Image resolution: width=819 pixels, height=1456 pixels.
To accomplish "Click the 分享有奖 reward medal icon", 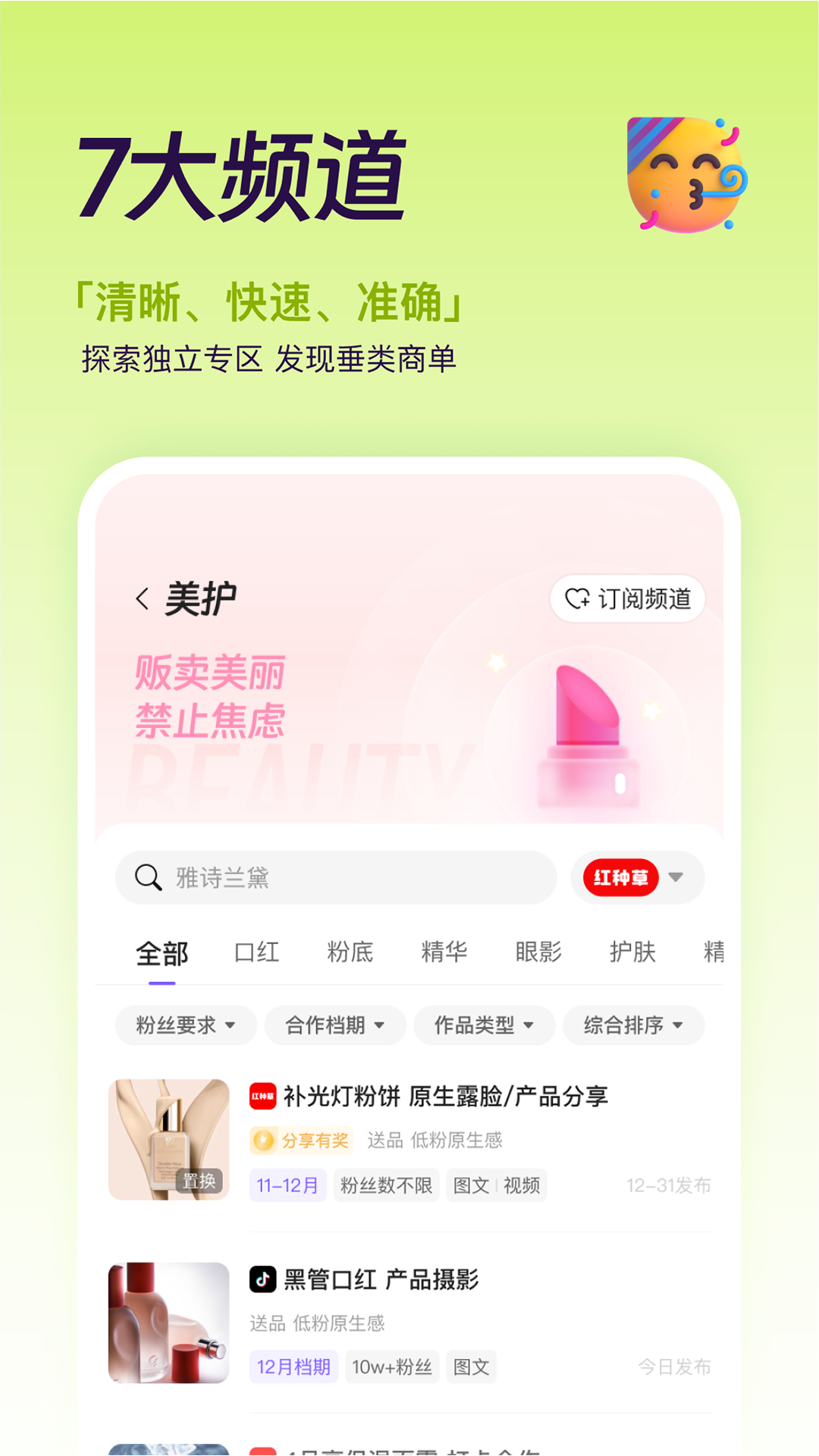I will 264,1140.
